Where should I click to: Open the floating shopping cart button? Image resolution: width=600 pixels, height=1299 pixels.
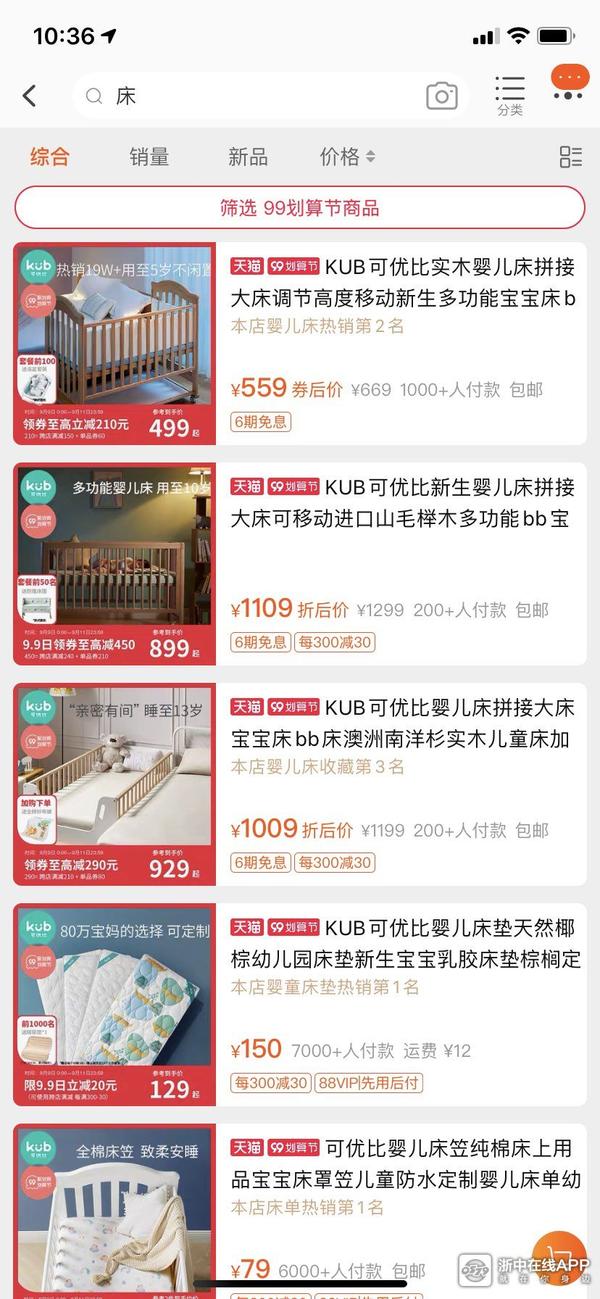pyautogui.click(x=562, y=1253)
